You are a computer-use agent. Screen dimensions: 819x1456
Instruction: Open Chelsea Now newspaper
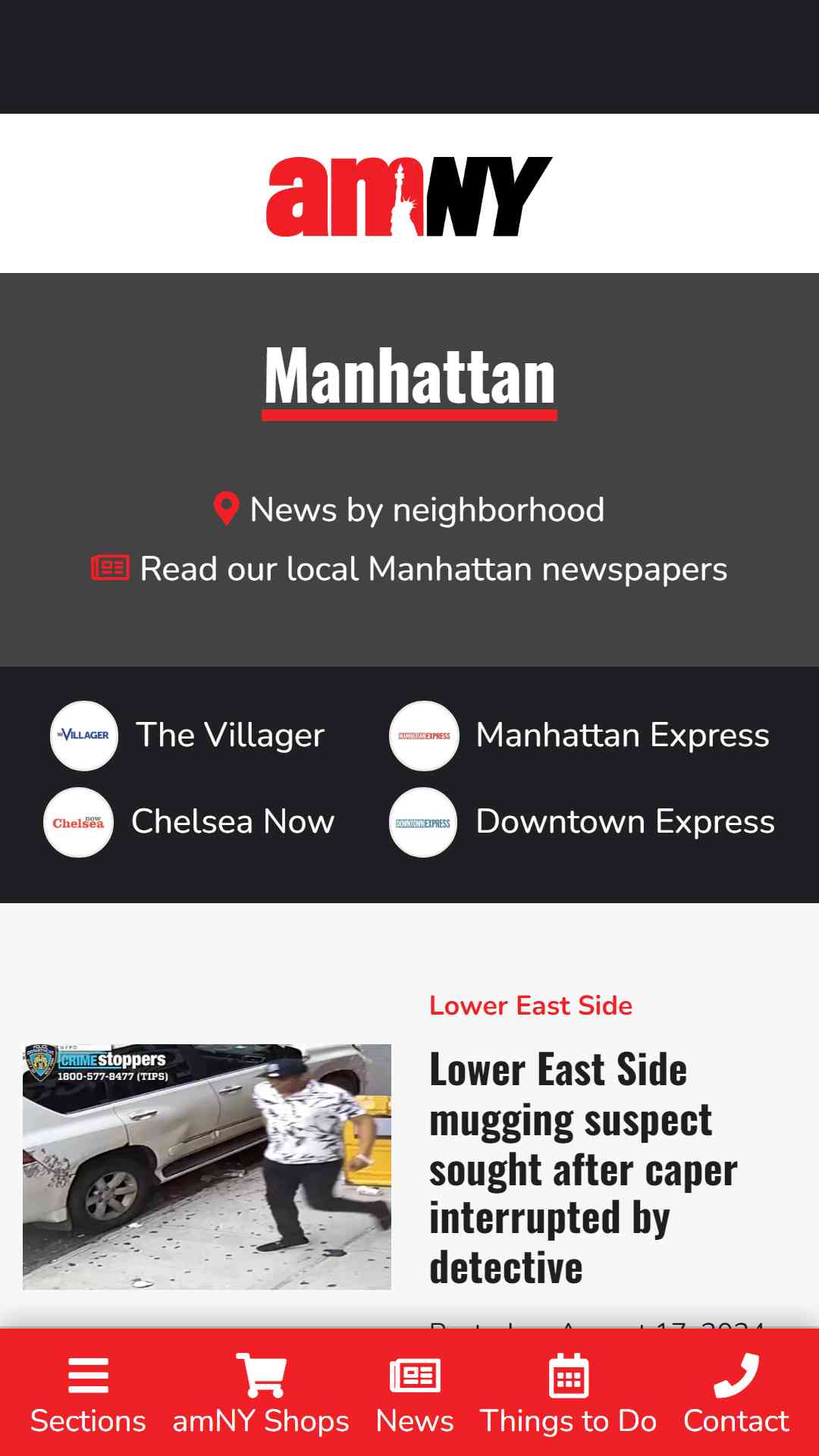(189, 822)
